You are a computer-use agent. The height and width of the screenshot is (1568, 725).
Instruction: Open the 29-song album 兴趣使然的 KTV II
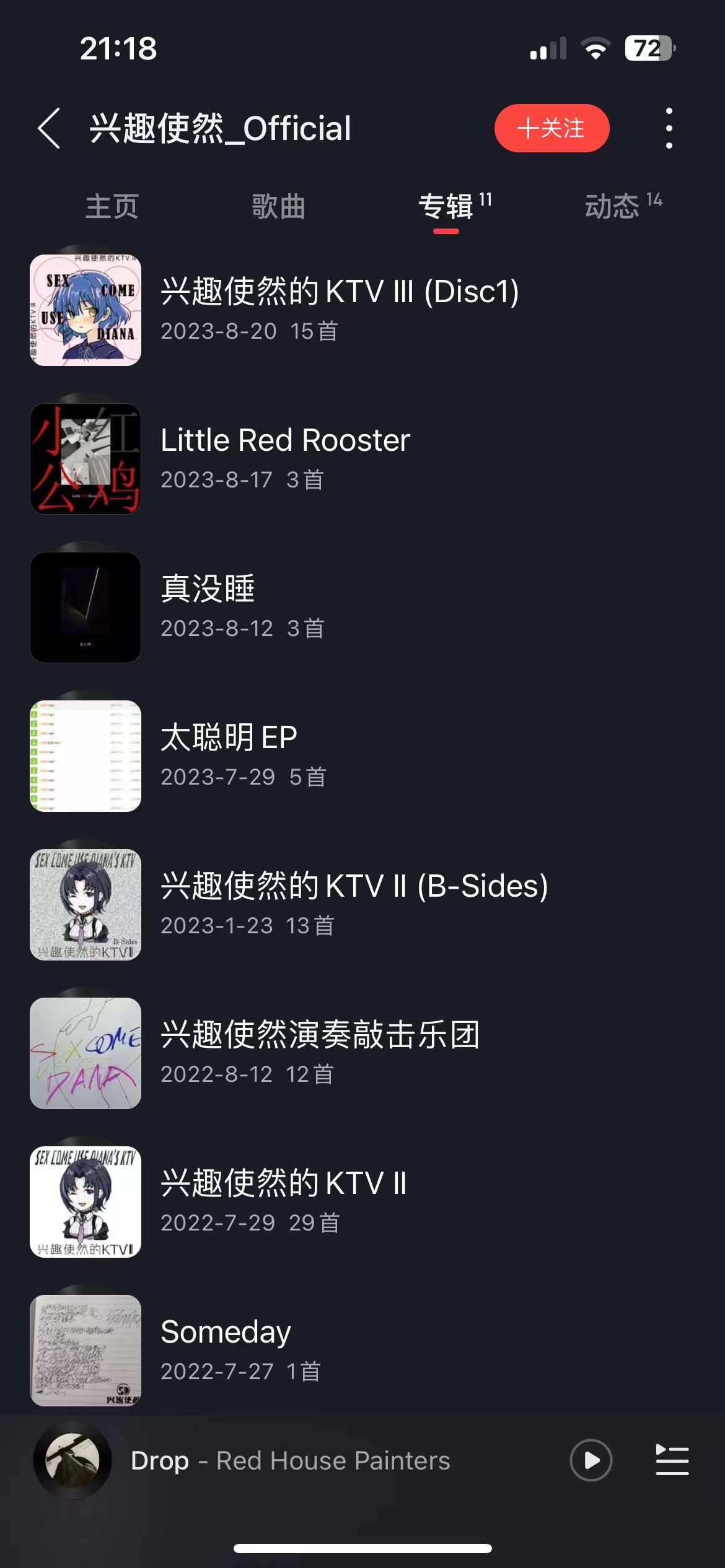(283, 1201)
